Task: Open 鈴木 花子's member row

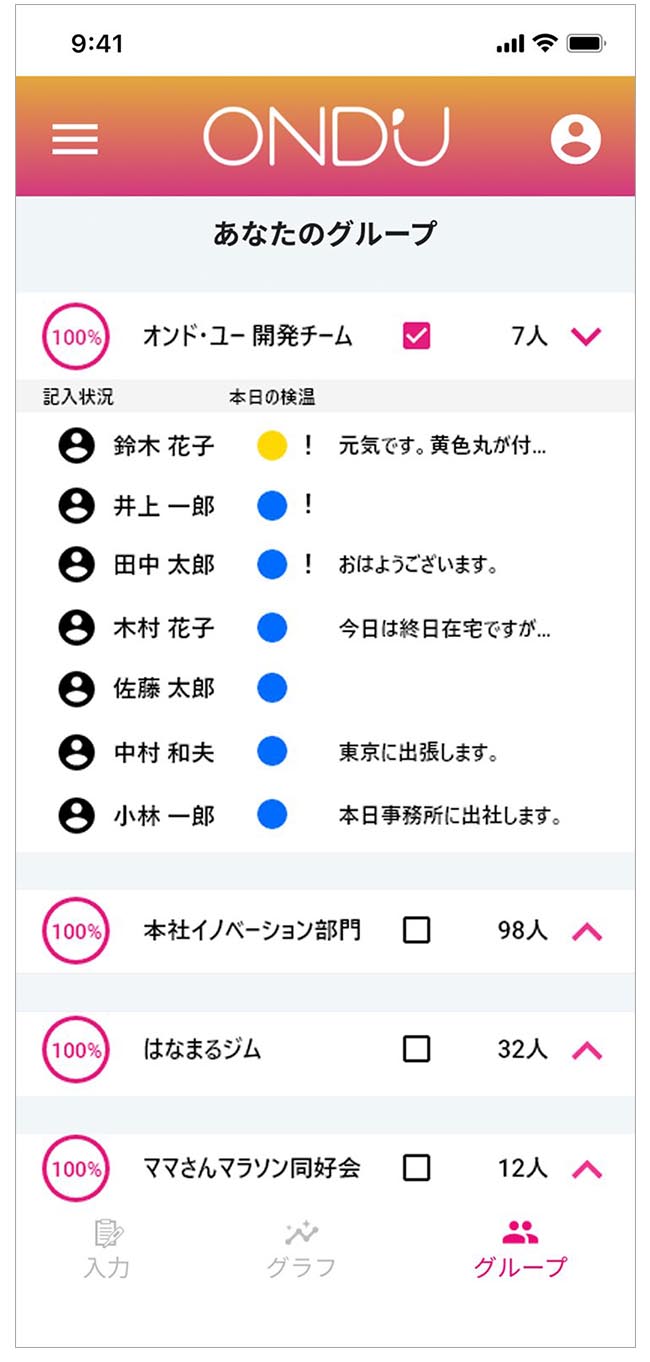Action: (x=325, y=445)
